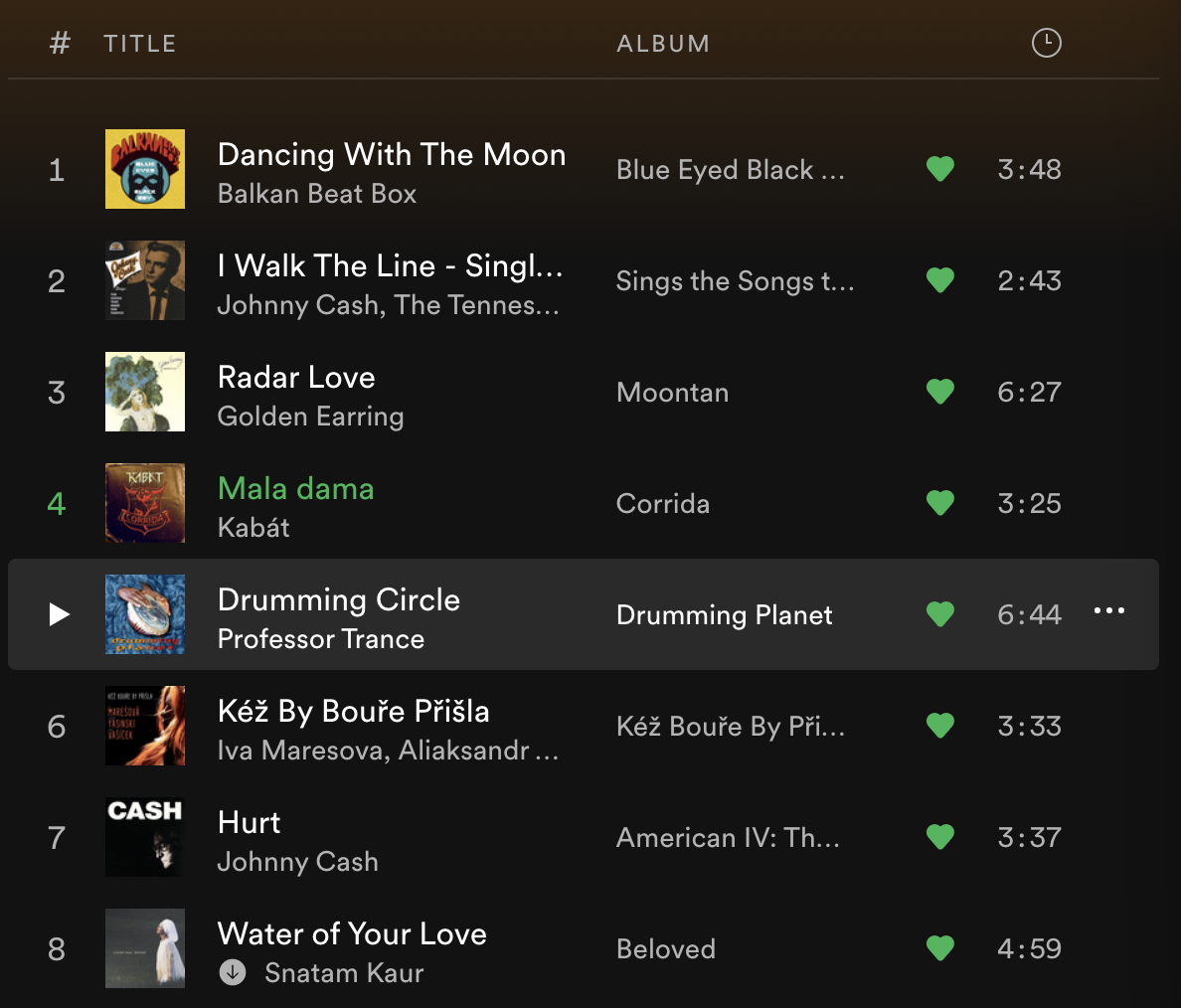The height and width of the screenshot is (1008, 1181).
Task: Open the more options menu for Drumming Circle
Action: (1108, 611)
